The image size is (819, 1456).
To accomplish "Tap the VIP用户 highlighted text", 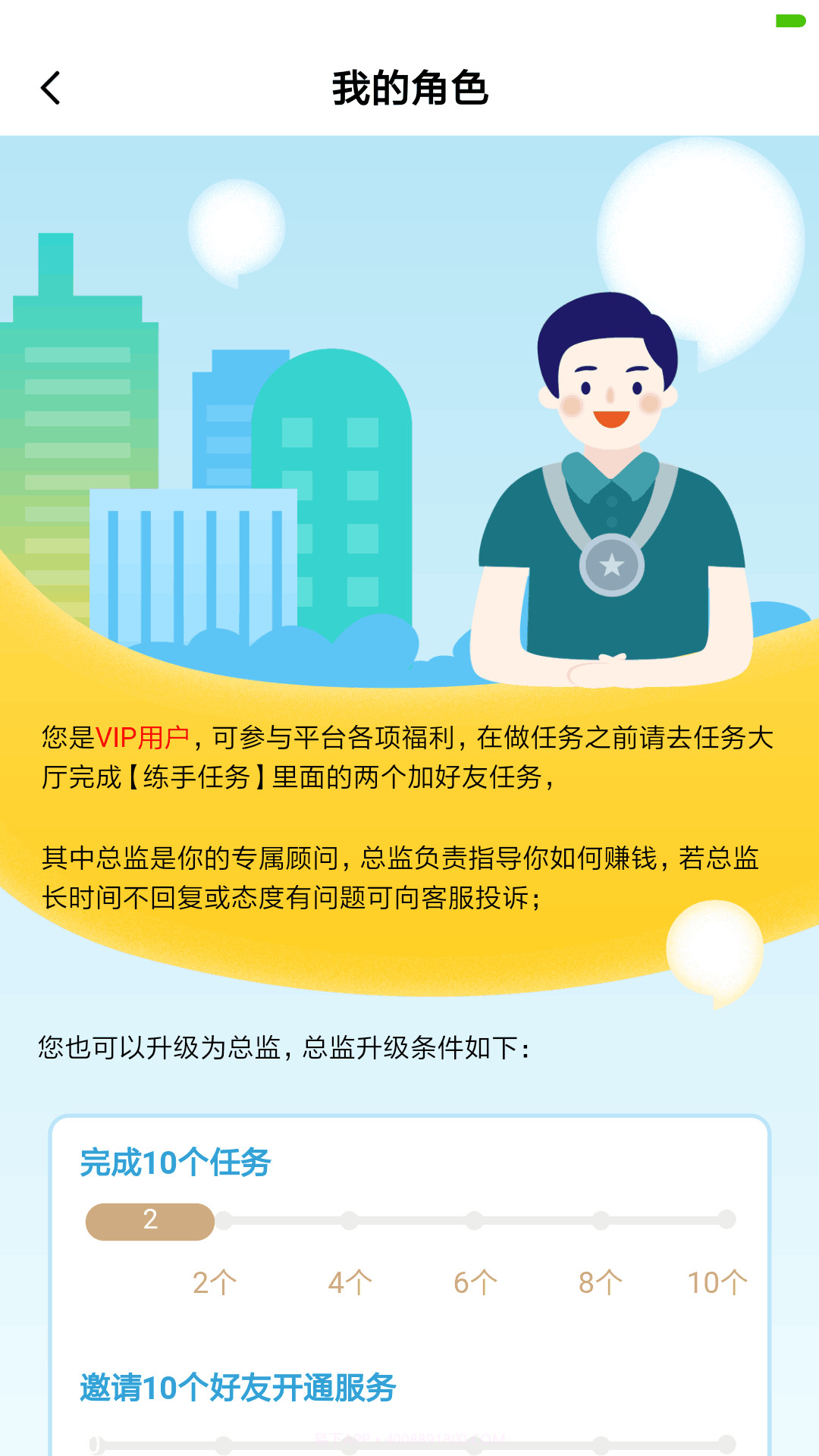I will [144, 736].
